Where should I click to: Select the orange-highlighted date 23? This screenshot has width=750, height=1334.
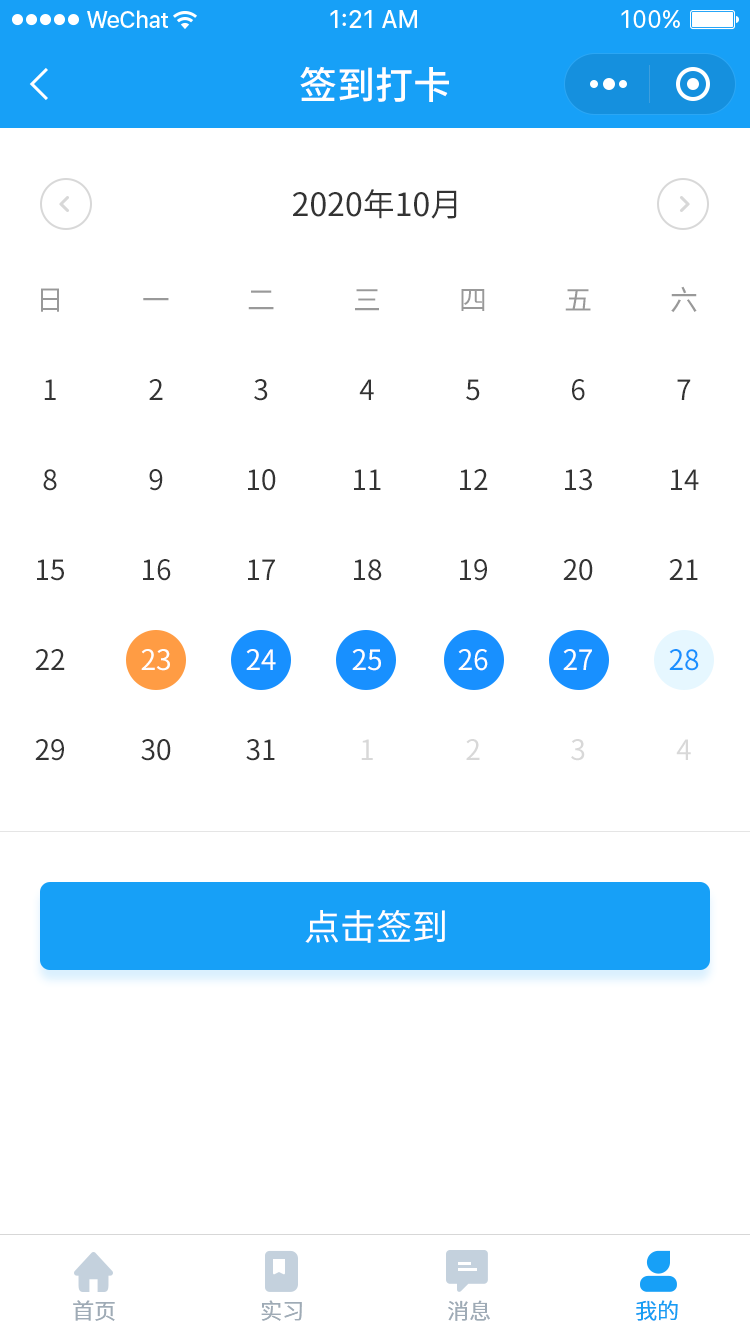pyautogui.click(x=156, y=660)
